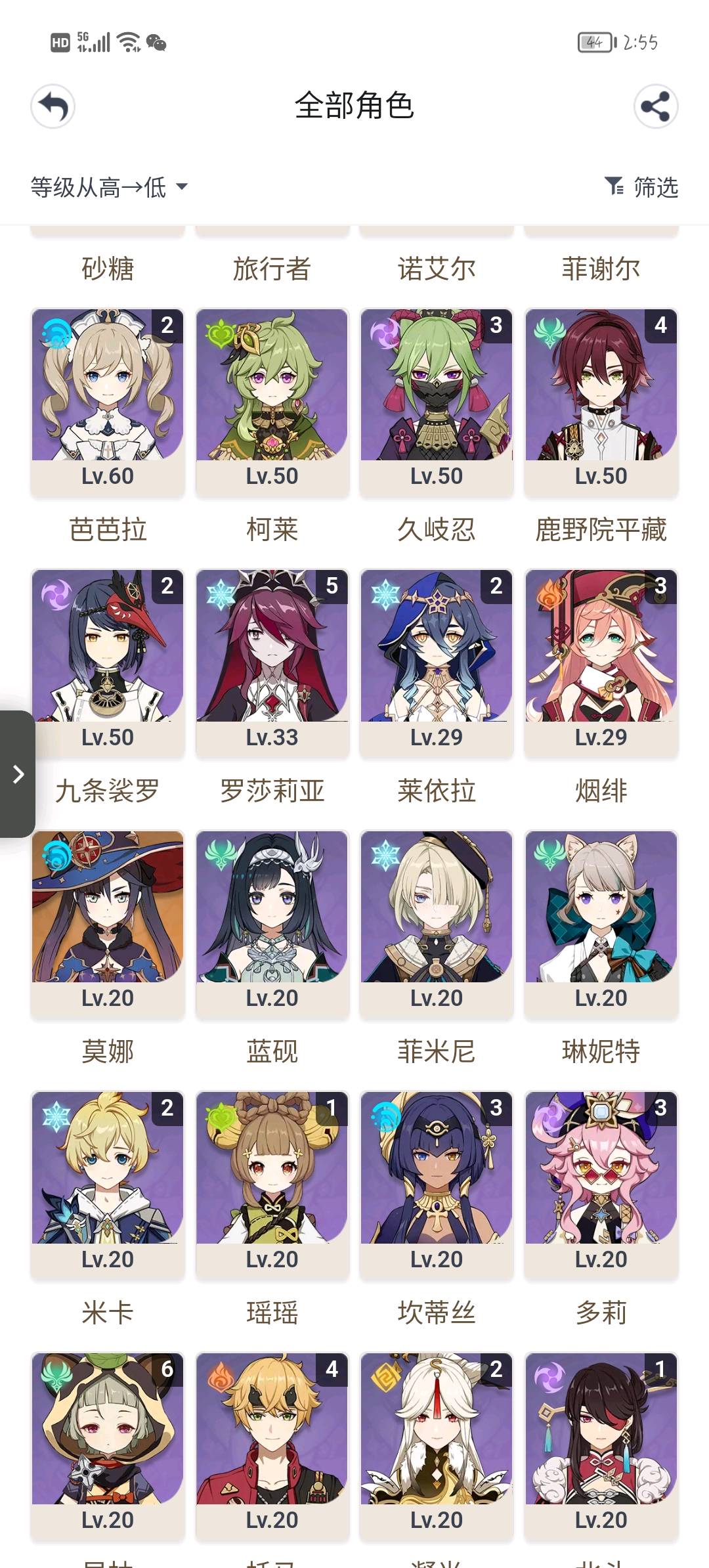Screen dimensions: 709x1568
Task: Select the 鹿野院平藏 card
Action: pos(601,401)
